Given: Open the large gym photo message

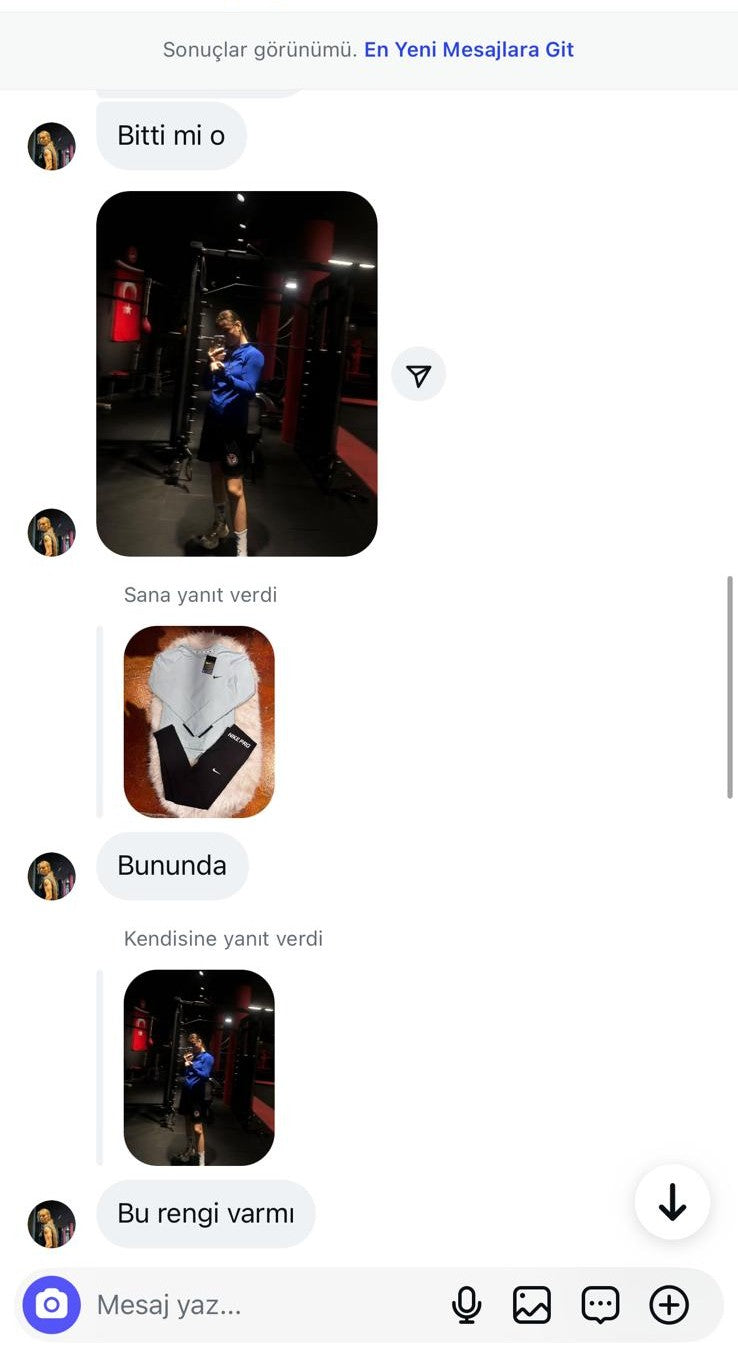Looking at the screenshot, I should [x=236, y=373].
